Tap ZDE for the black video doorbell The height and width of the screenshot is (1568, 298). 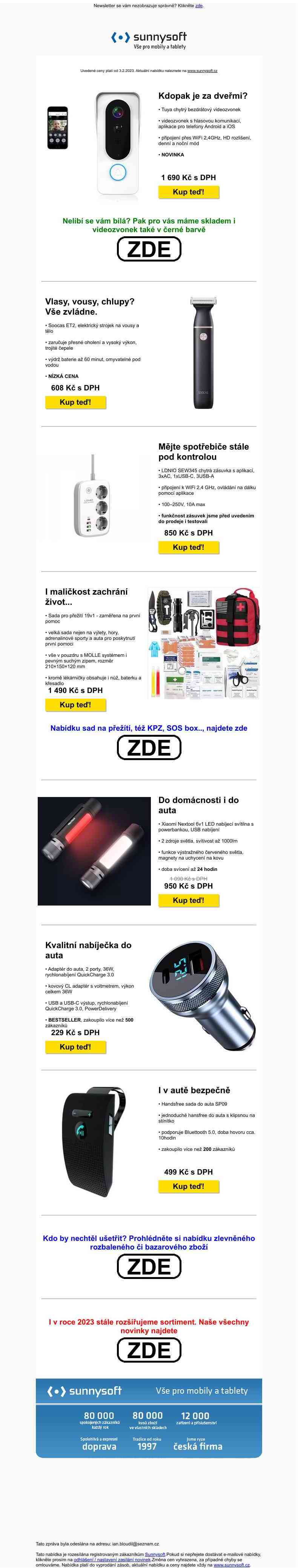click(x=149, y=249)
